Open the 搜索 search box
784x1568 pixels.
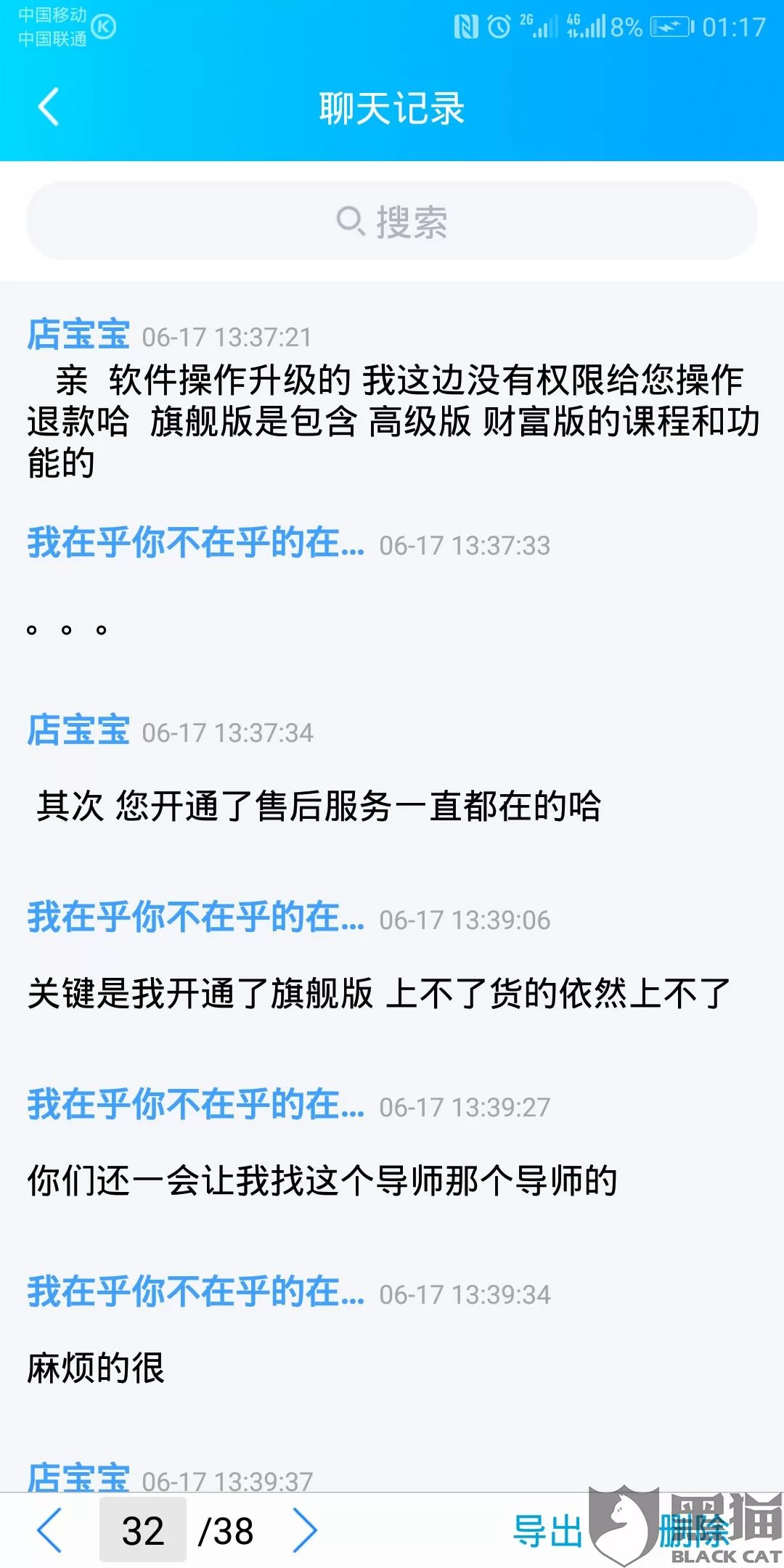pyautogui.click(x=392, y=221)
